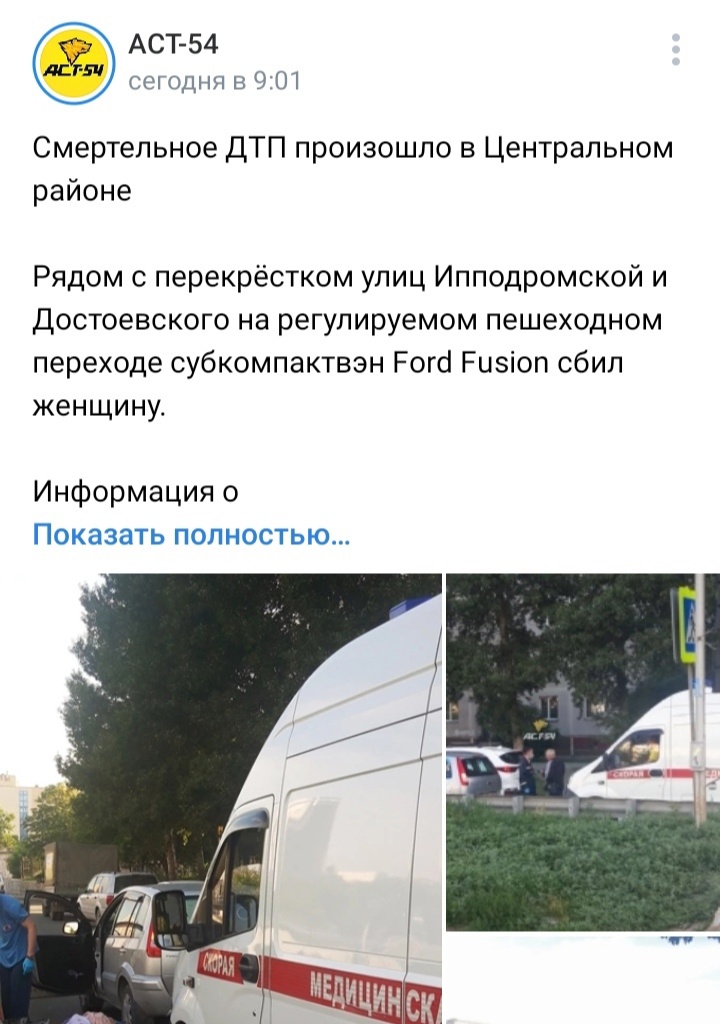The height and width of the screenshot is (1024, 720).
Task: Open the photo with pedestrian crossing sign
Action: tap(582, 750)
